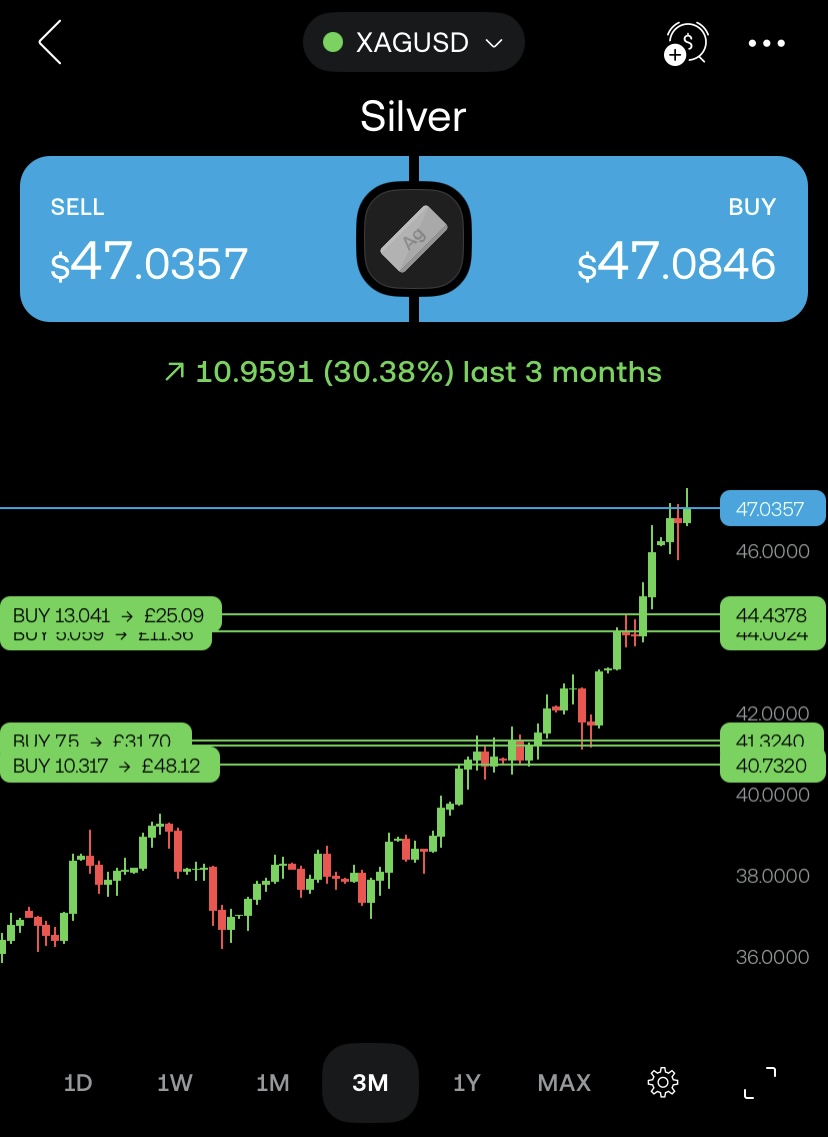This screenshot has height=1137, width=828.
Task: Tap the SELL button at $47.0357
Action: 190,240
